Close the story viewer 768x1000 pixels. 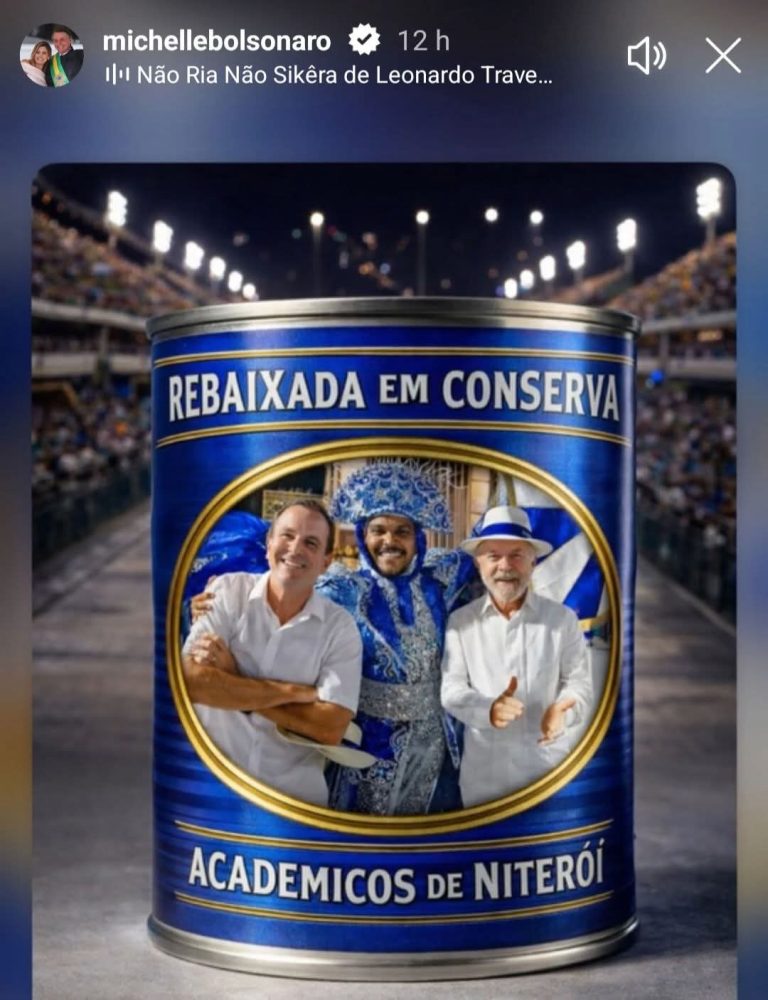tap(722, 56)
